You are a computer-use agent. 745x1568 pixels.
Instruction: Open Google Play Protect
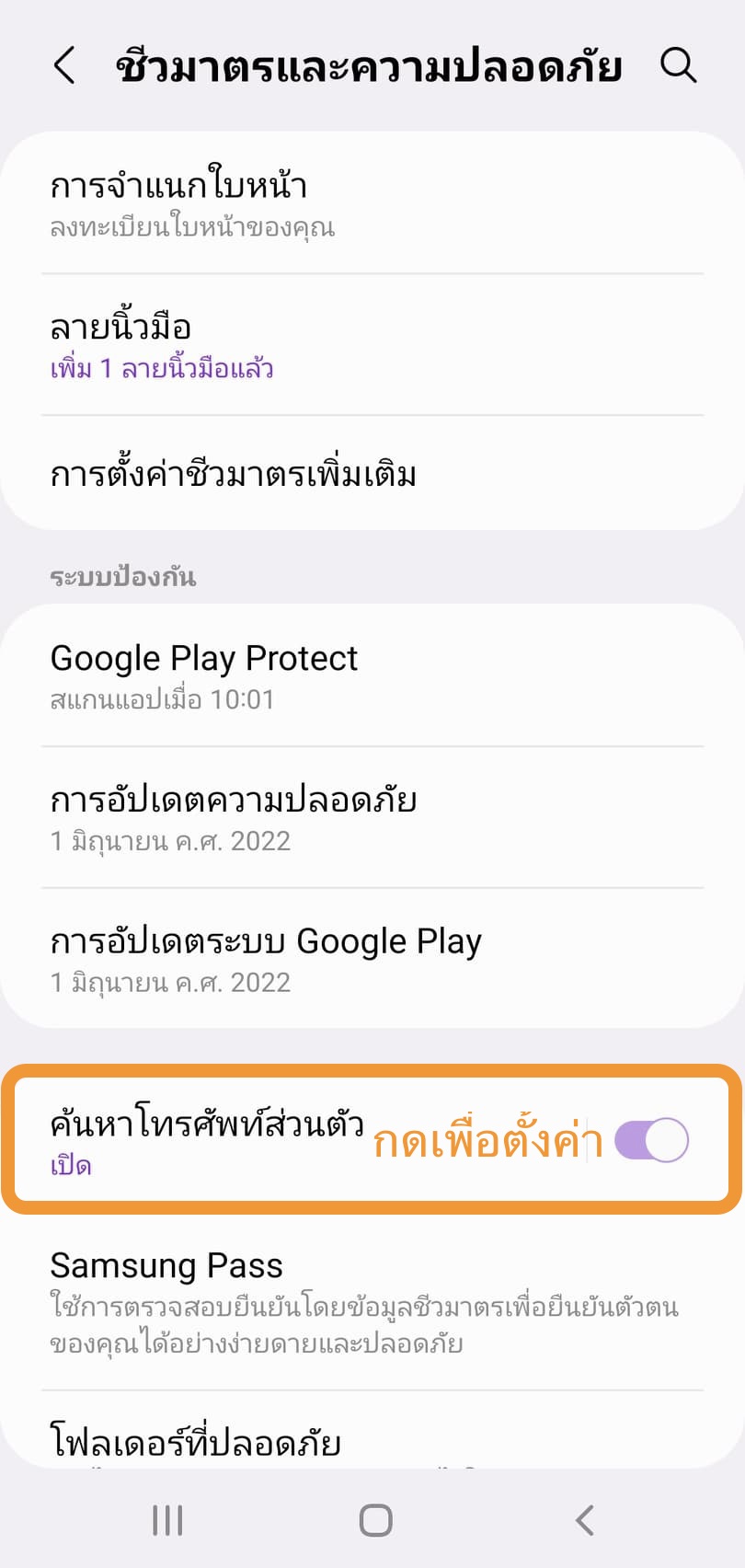click(x=276, y=676)
